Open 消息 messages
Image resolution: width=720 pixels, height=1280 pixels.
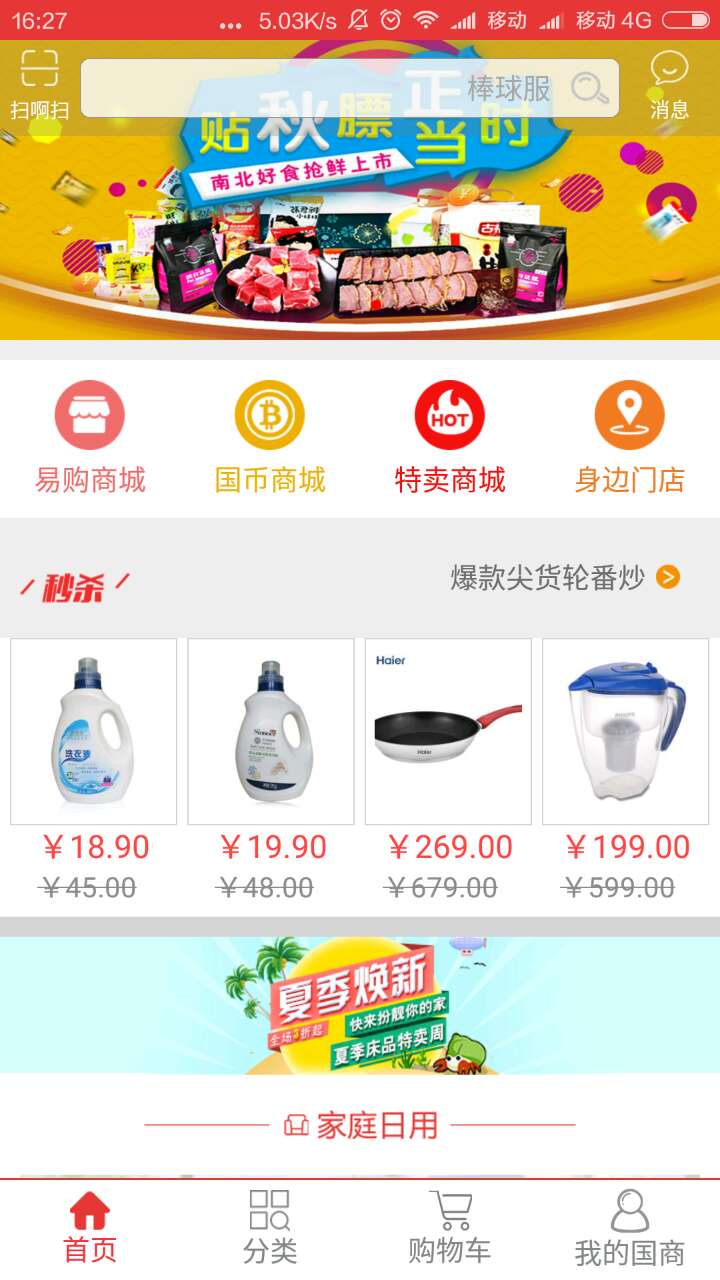point(669,84)
